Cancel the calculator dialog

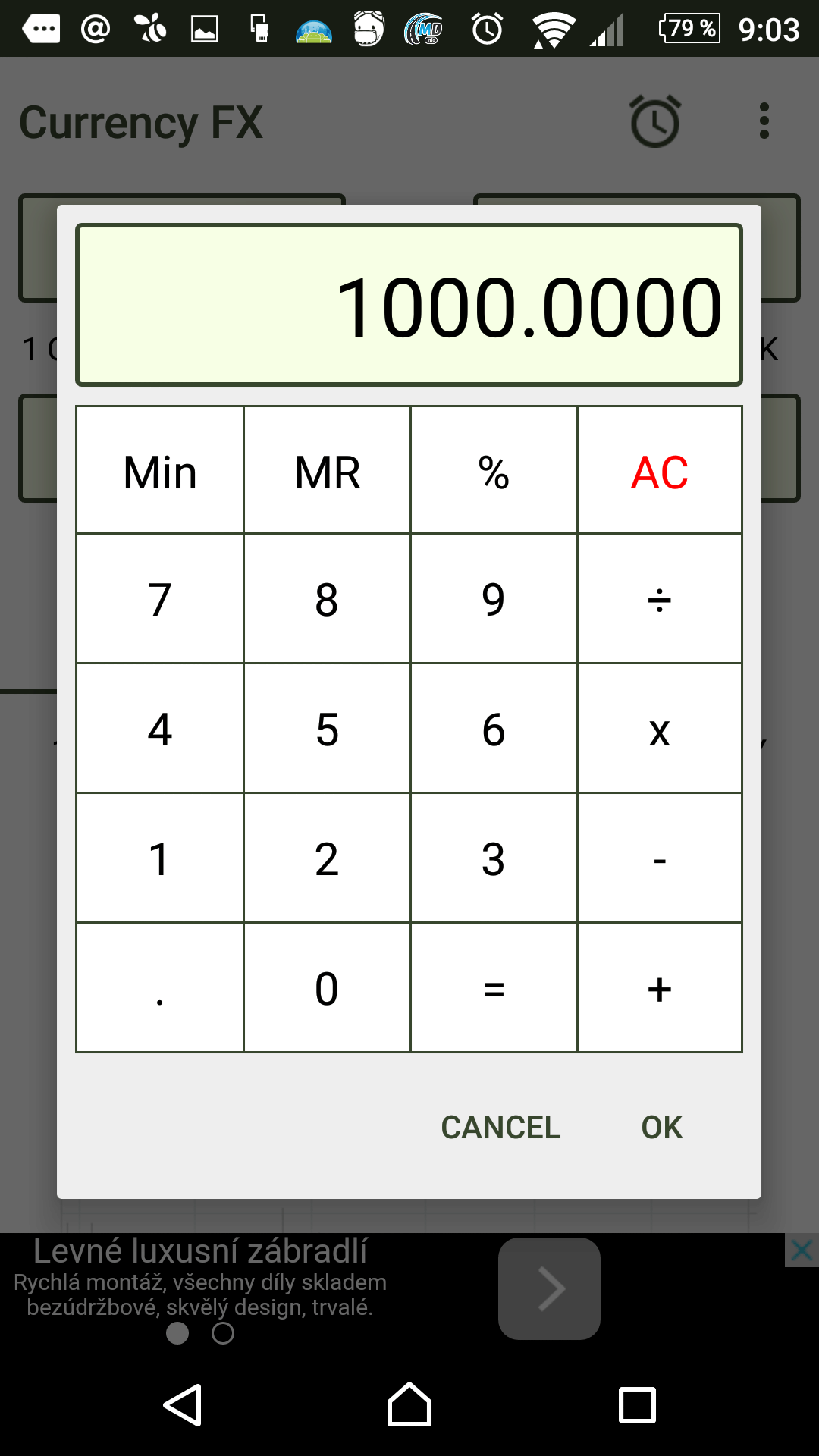click(500, 1128)
